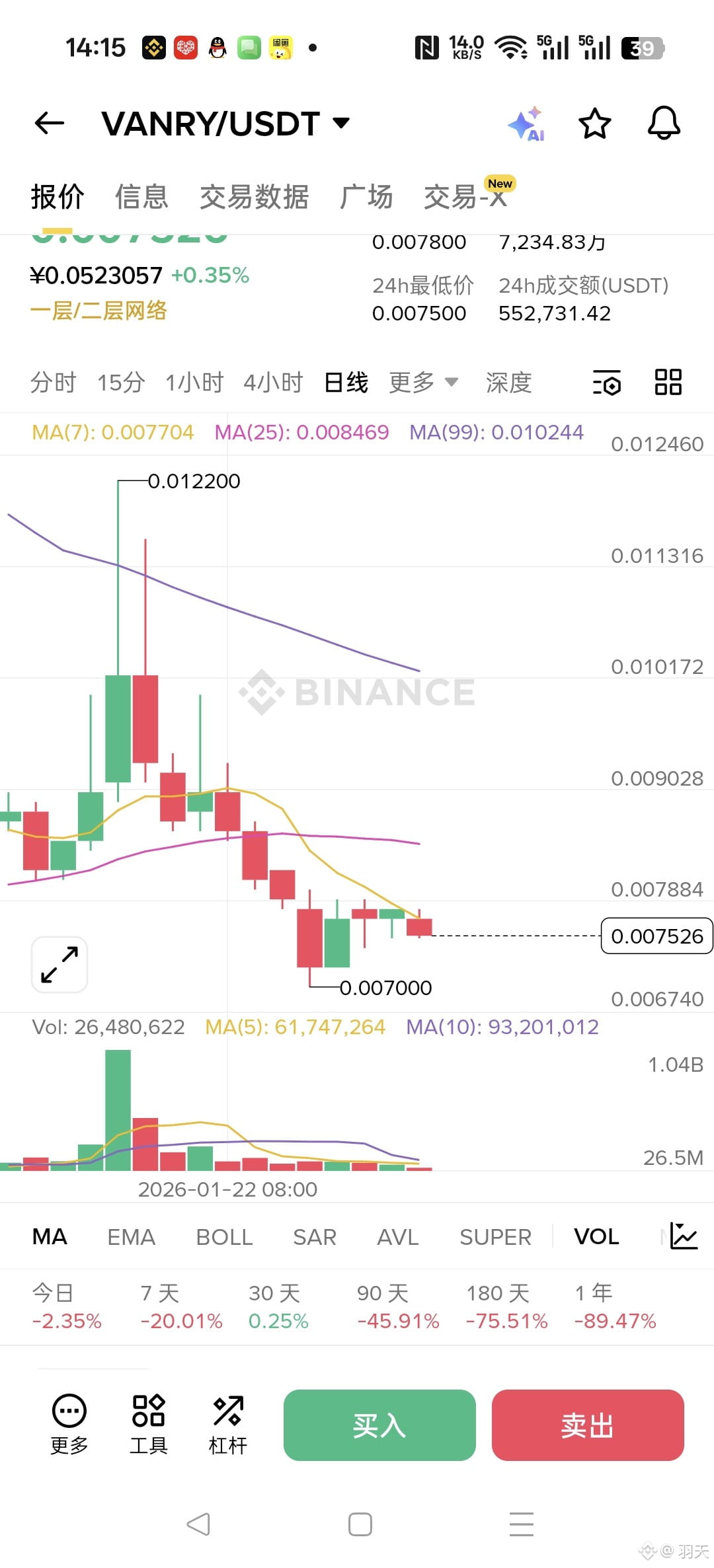
Task: Open price alerts via the bell icon
Action: (663, 124)
